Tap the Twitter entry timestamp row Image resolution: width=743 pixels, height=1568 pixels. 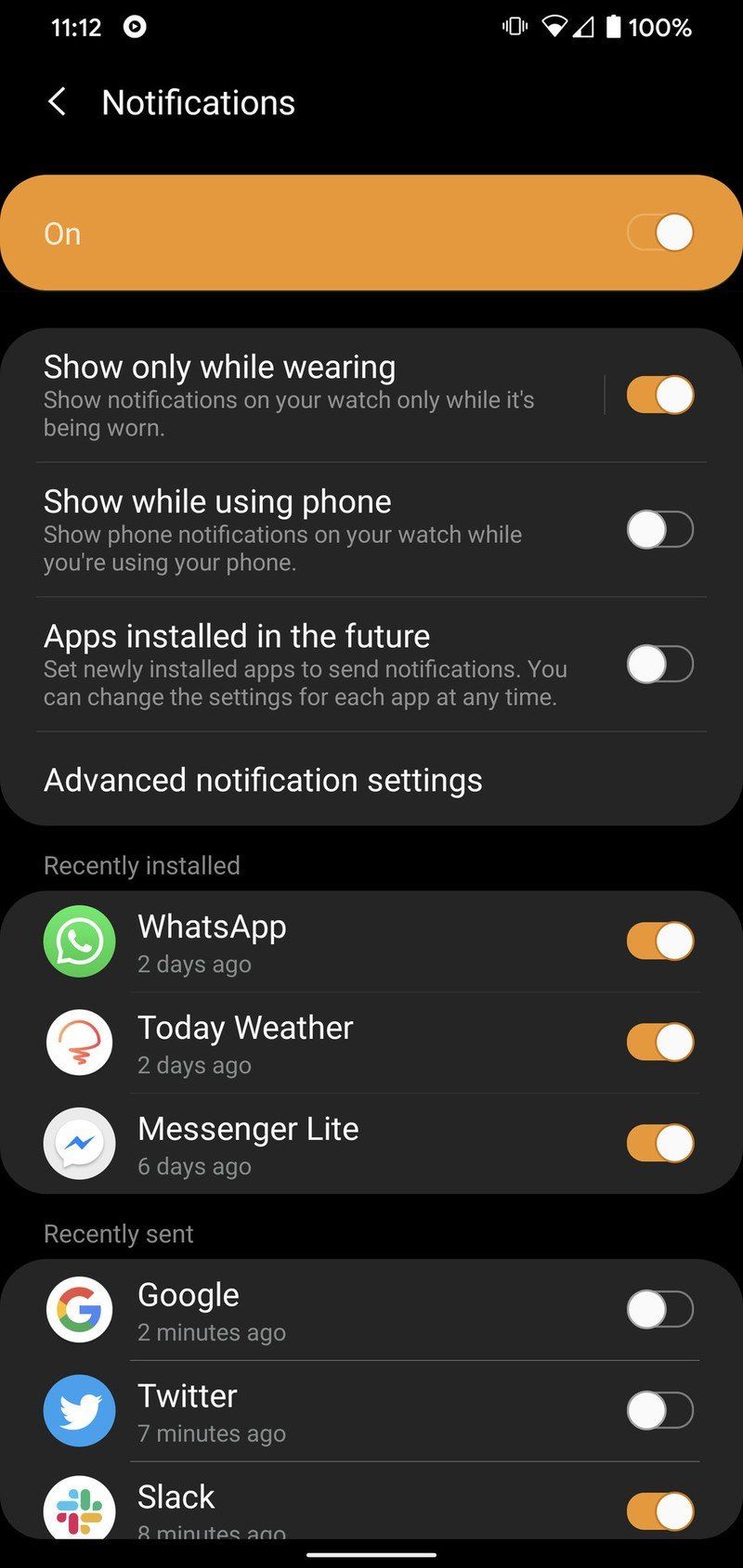(x=212, y=1432)
